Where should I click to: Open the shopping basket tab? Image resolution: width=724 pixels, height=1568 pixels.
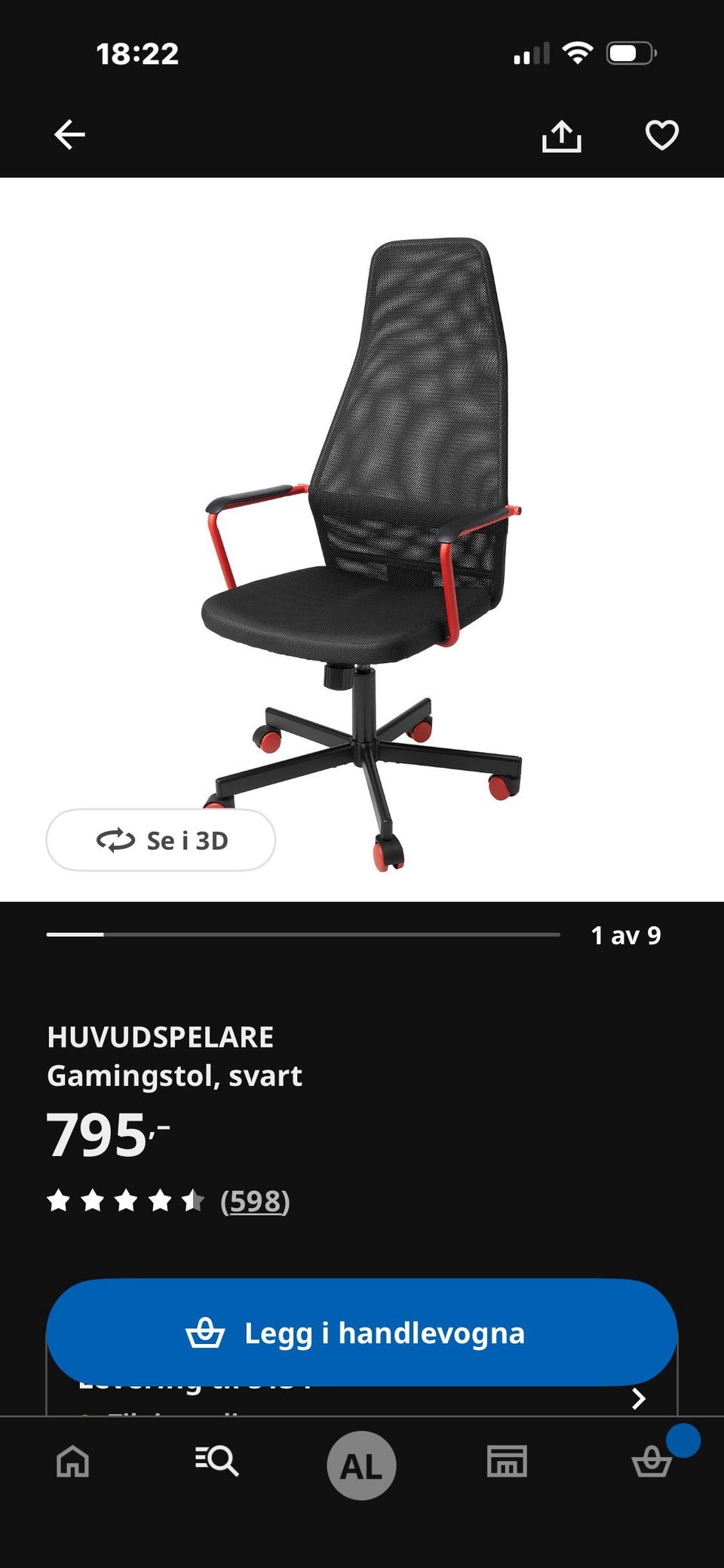tap(652, 1462)
